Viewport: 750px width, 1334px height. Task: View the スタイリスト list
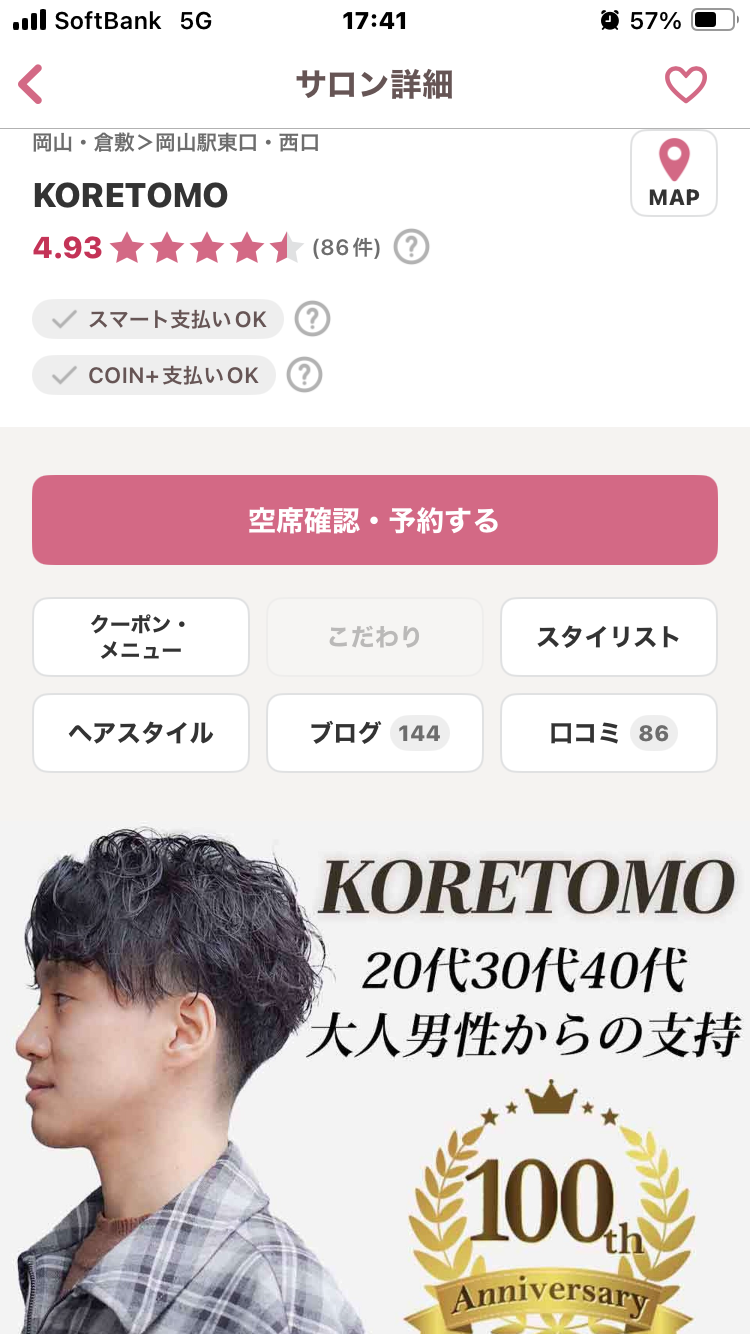608,637
